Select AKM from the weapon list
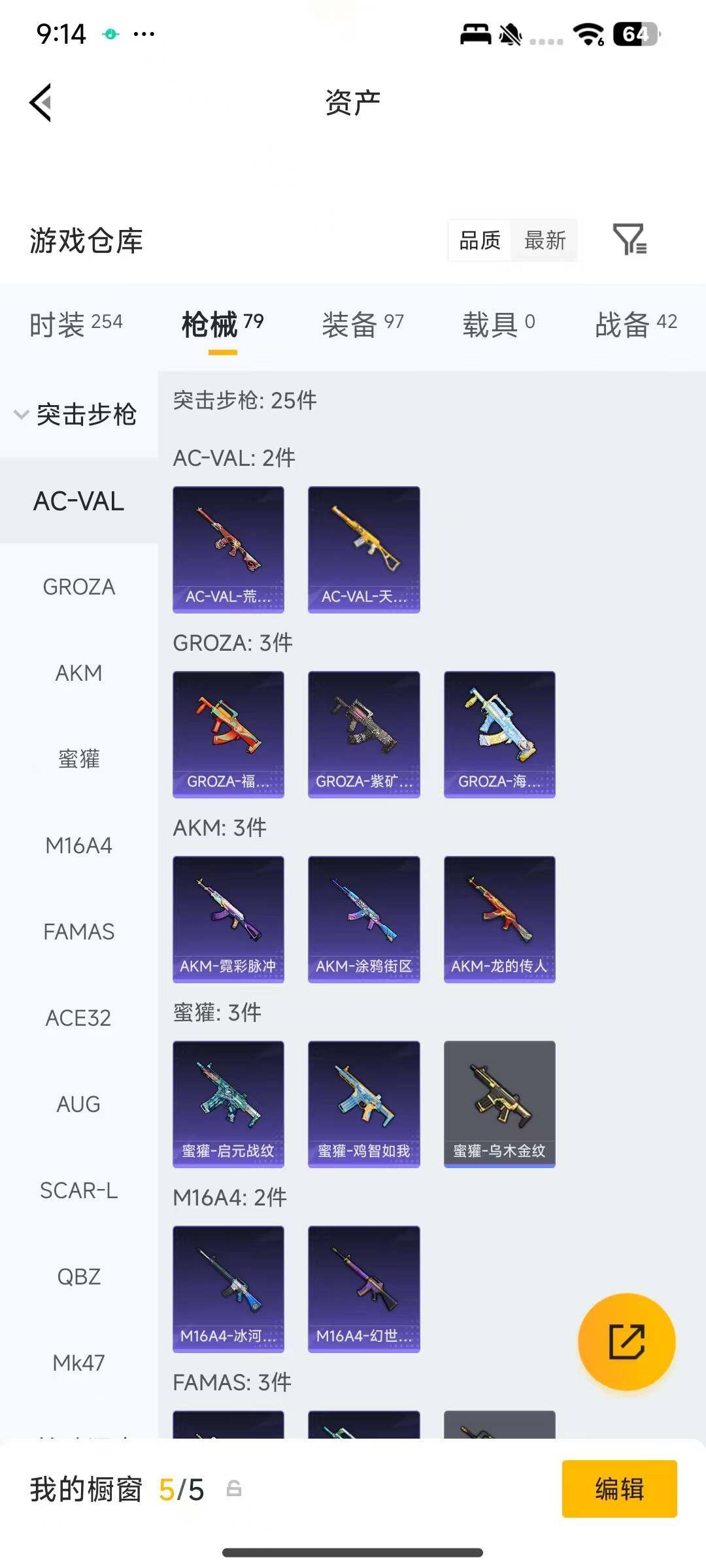Viewport: 706px width, 1568px height. (78, 673)
